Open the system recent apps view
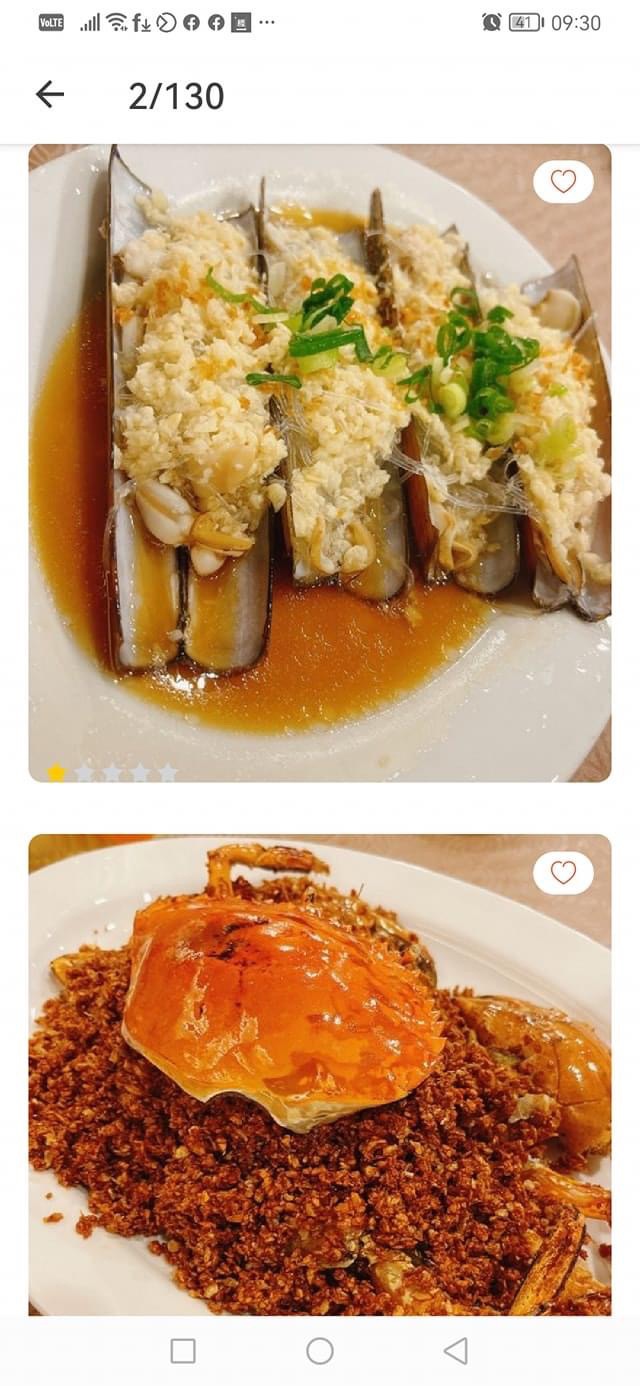 coord(183,1351)
